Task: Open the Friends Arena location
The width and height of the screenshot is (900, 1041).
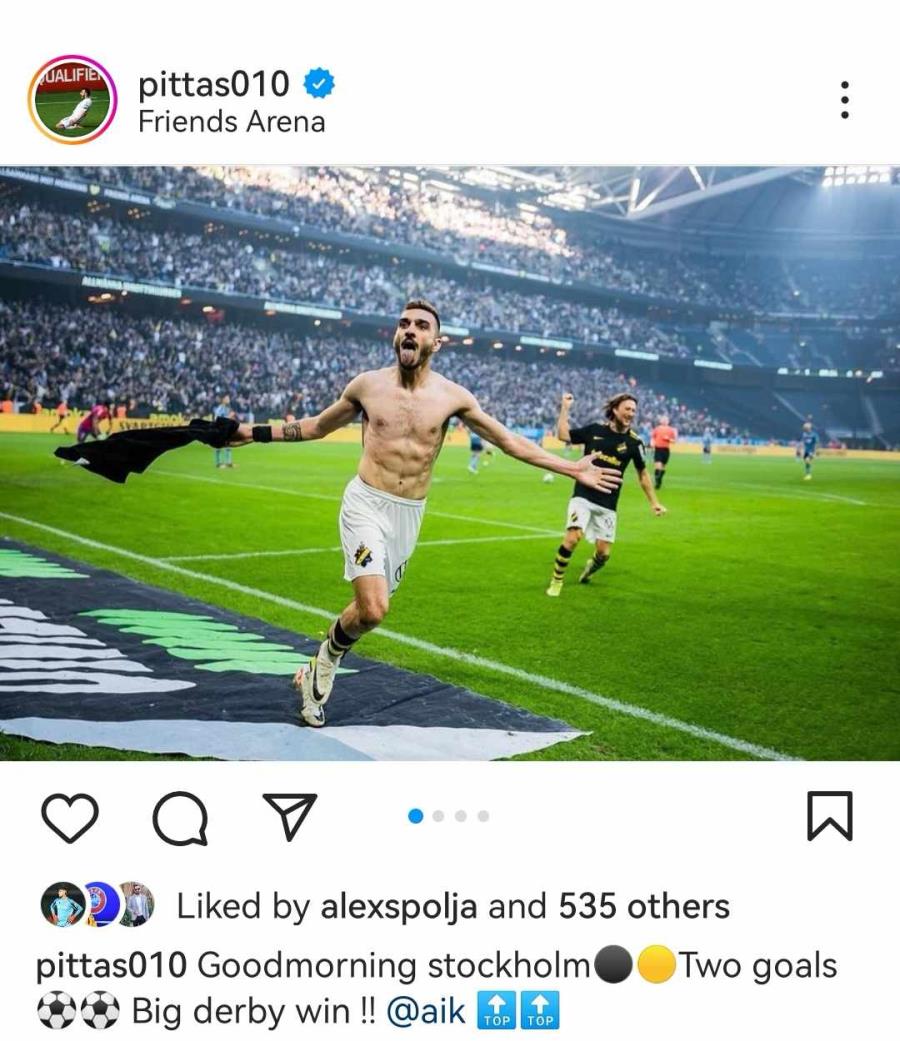Action: pyautogui.click(x=232, y=122)
